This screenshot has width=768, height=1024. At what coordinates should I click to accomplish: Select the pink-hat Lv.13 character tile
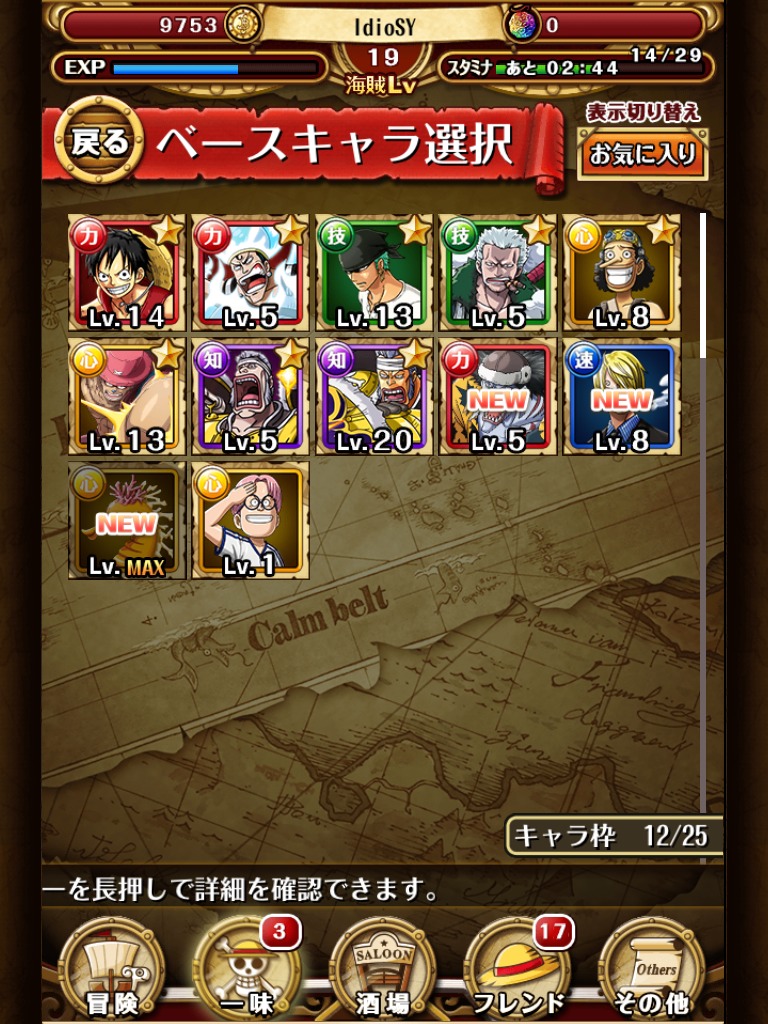tap(126, 396)
